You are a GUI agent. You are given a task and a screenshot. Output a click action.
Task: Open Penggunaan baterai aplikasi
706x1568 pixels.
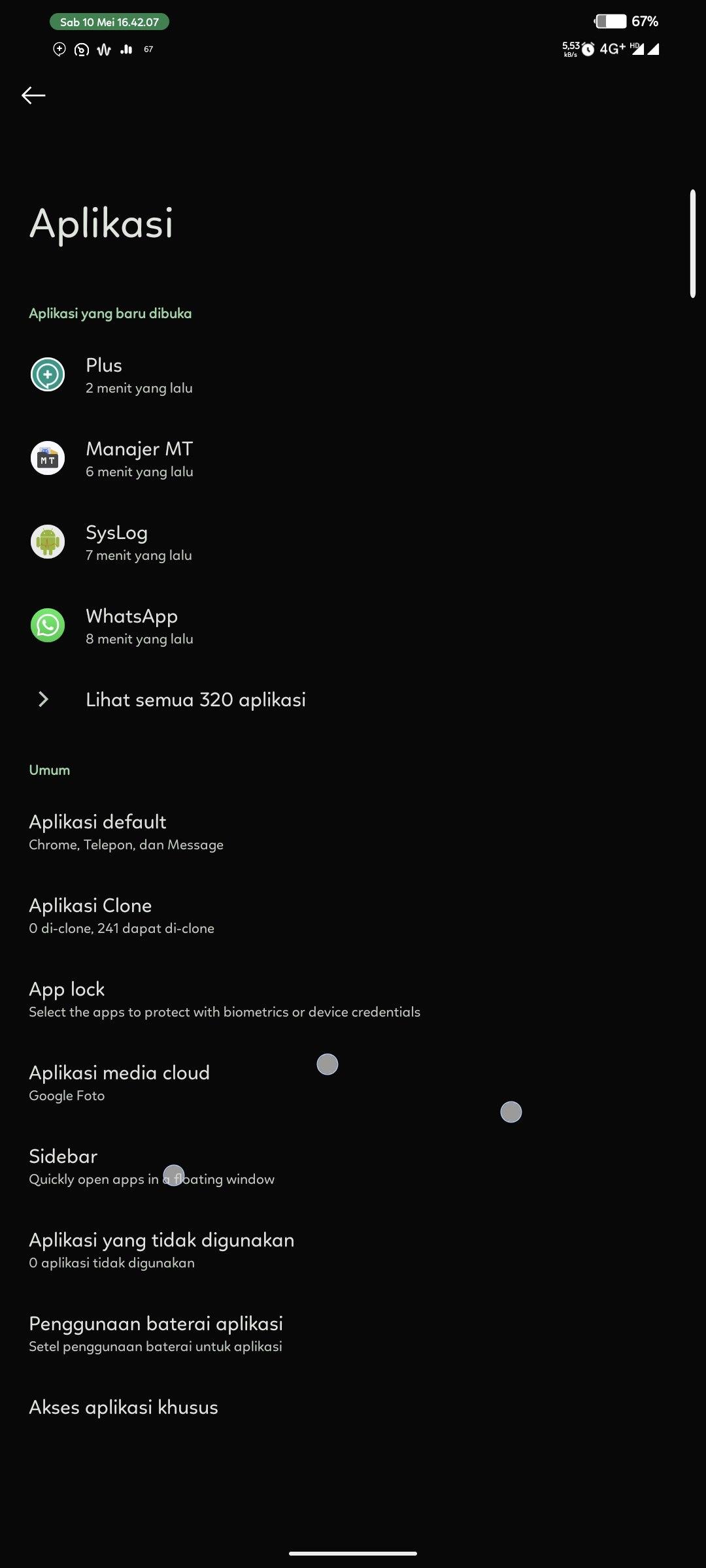353,1334
